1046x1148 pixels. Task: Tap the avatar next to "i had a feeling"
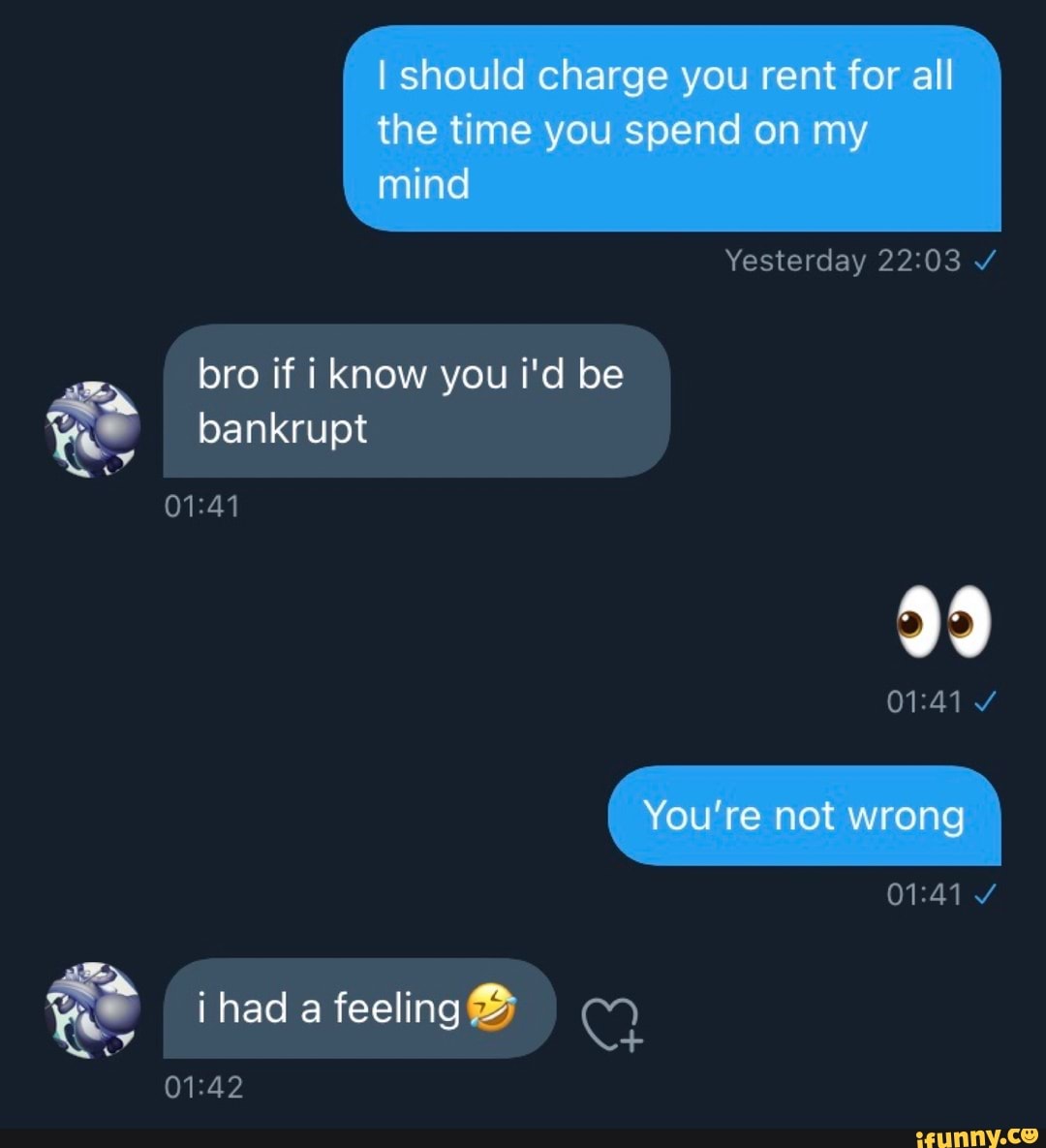[x=93, y=1008]
